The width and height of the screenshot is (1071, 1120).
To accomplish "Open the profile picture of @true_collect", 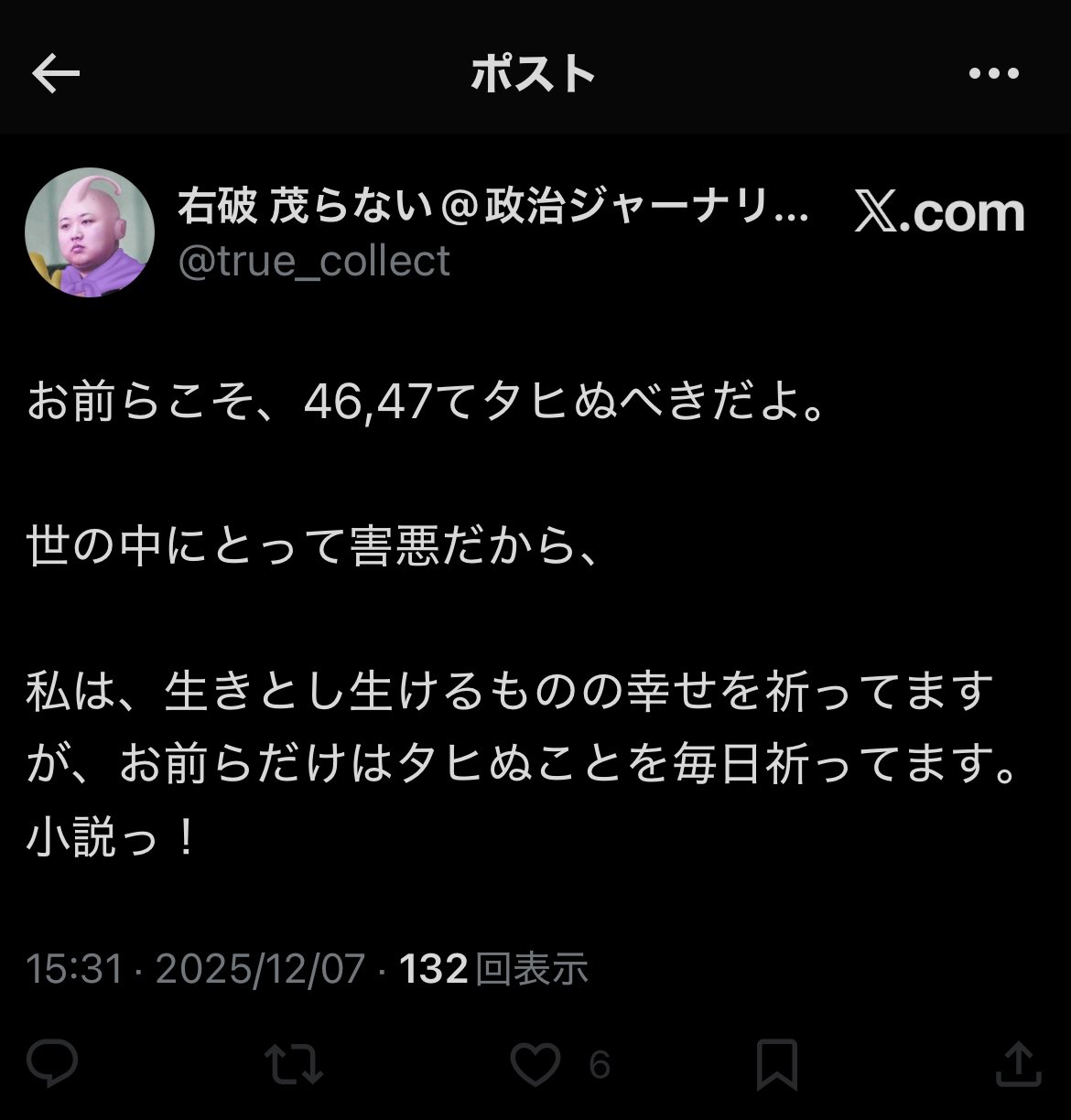I will [x=90, y=232].
